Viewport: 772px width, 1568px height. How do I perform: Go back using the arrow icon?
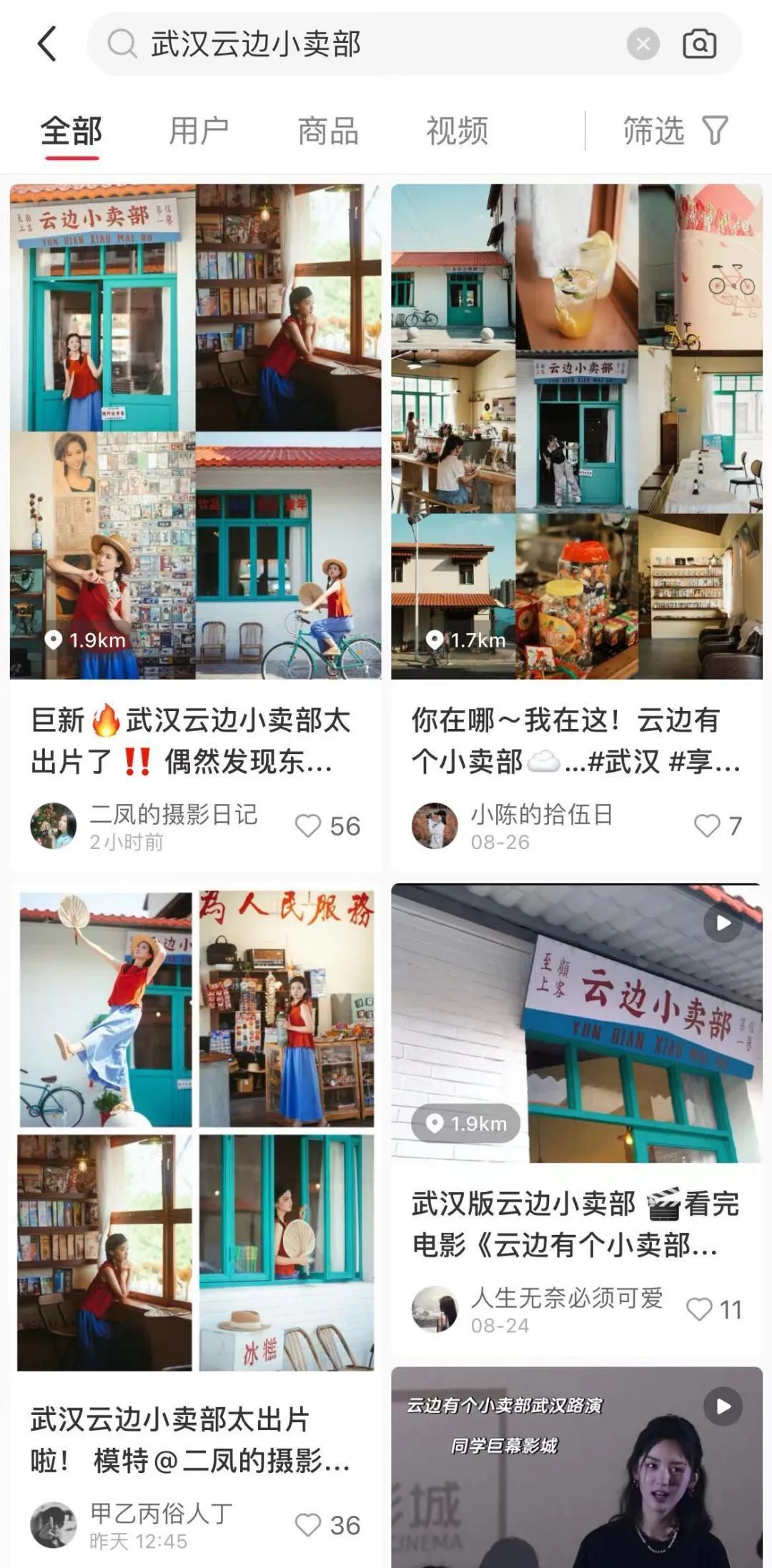tap(47, 44)
